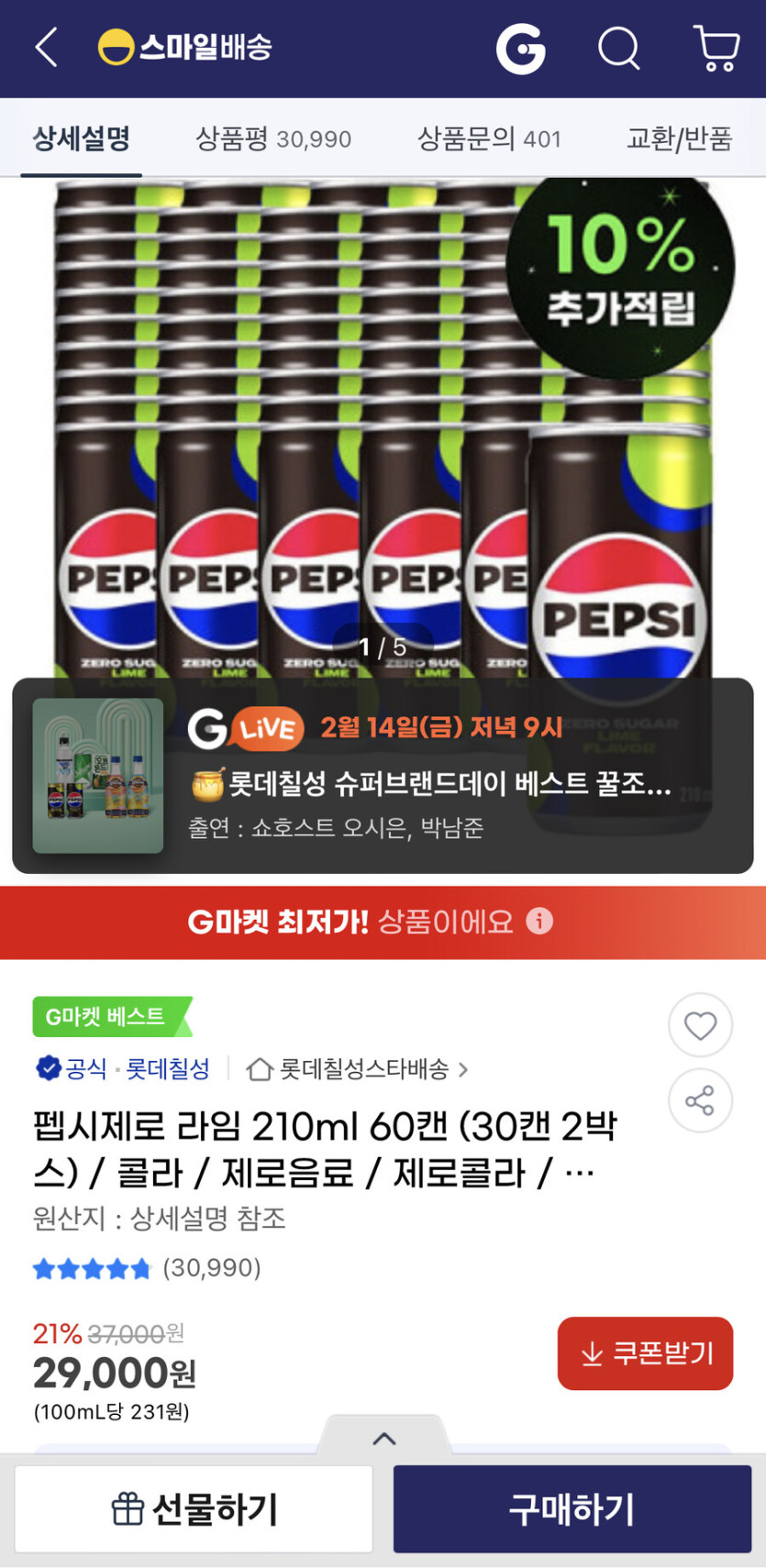The height and width of the screenshot is (1568, 766).
Task: Open 롯데칠성스타배송 store link
Action: (x=358, y=1069)
